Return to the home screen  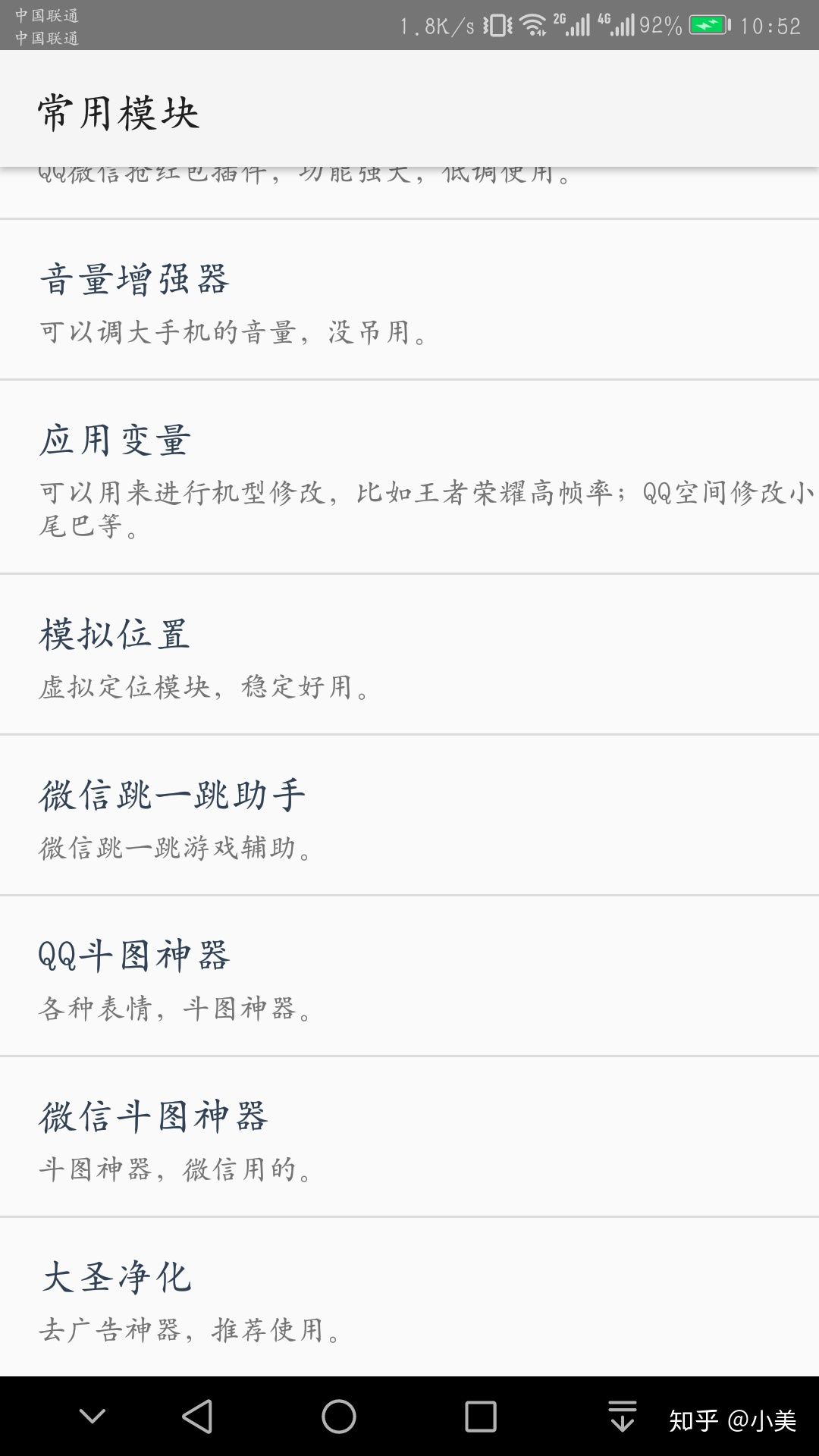coord(338,1417)
